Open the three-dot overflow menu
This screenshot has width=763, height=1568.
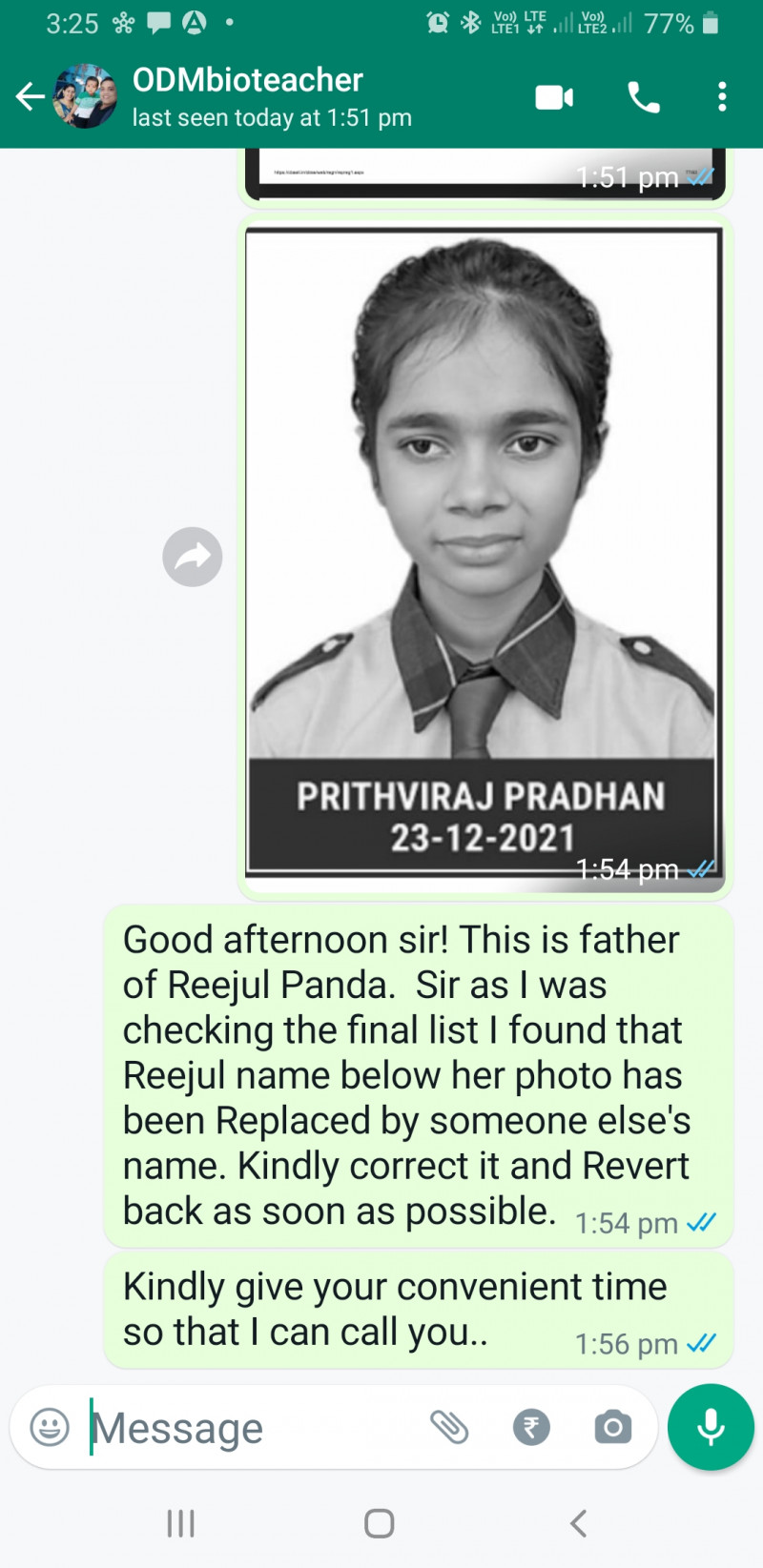722,97
